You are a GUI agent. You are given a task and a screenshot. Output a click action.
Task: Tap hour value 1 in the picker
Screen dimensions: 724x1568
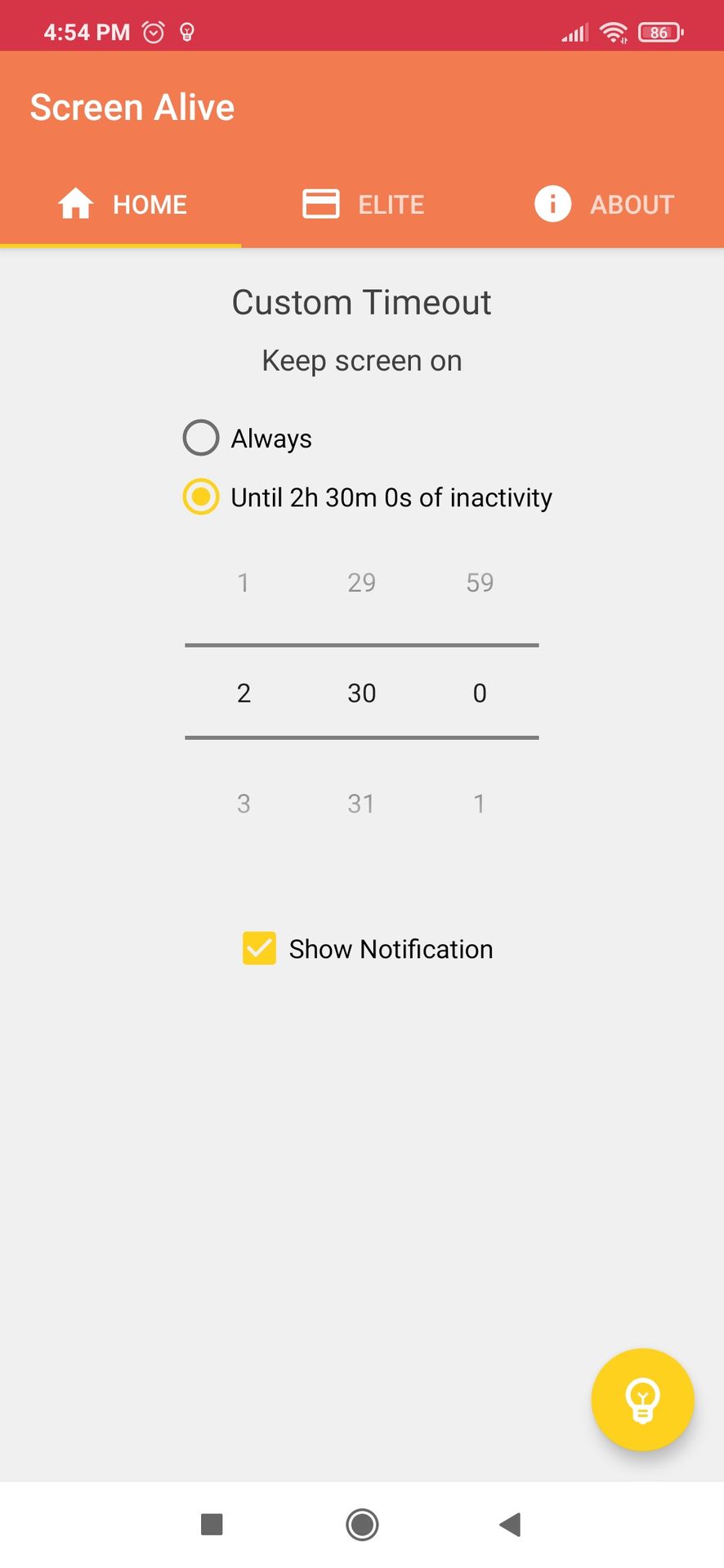[244, 582]
